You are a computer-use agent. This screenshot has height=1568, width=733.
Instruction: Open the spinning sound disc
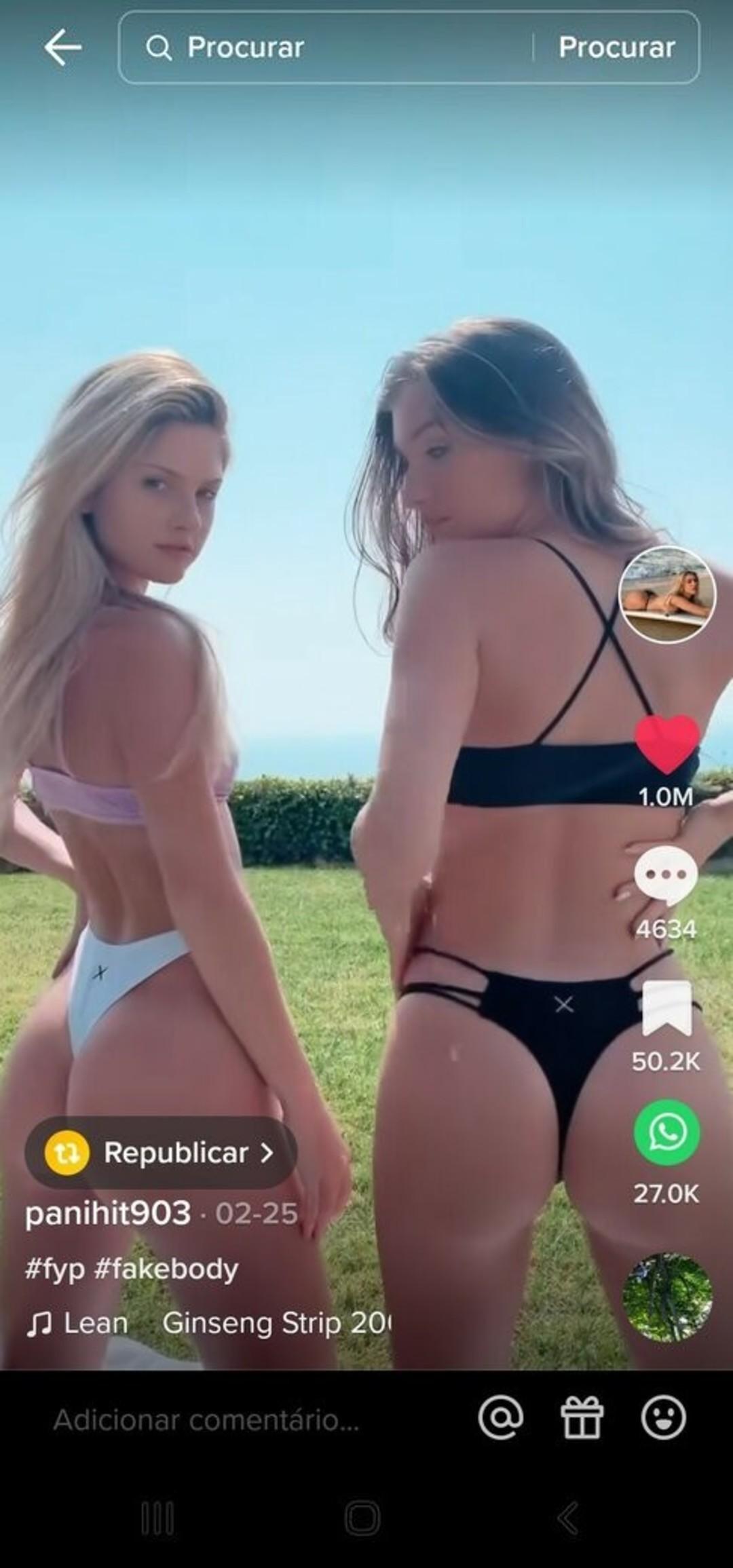click(667, 1297)
